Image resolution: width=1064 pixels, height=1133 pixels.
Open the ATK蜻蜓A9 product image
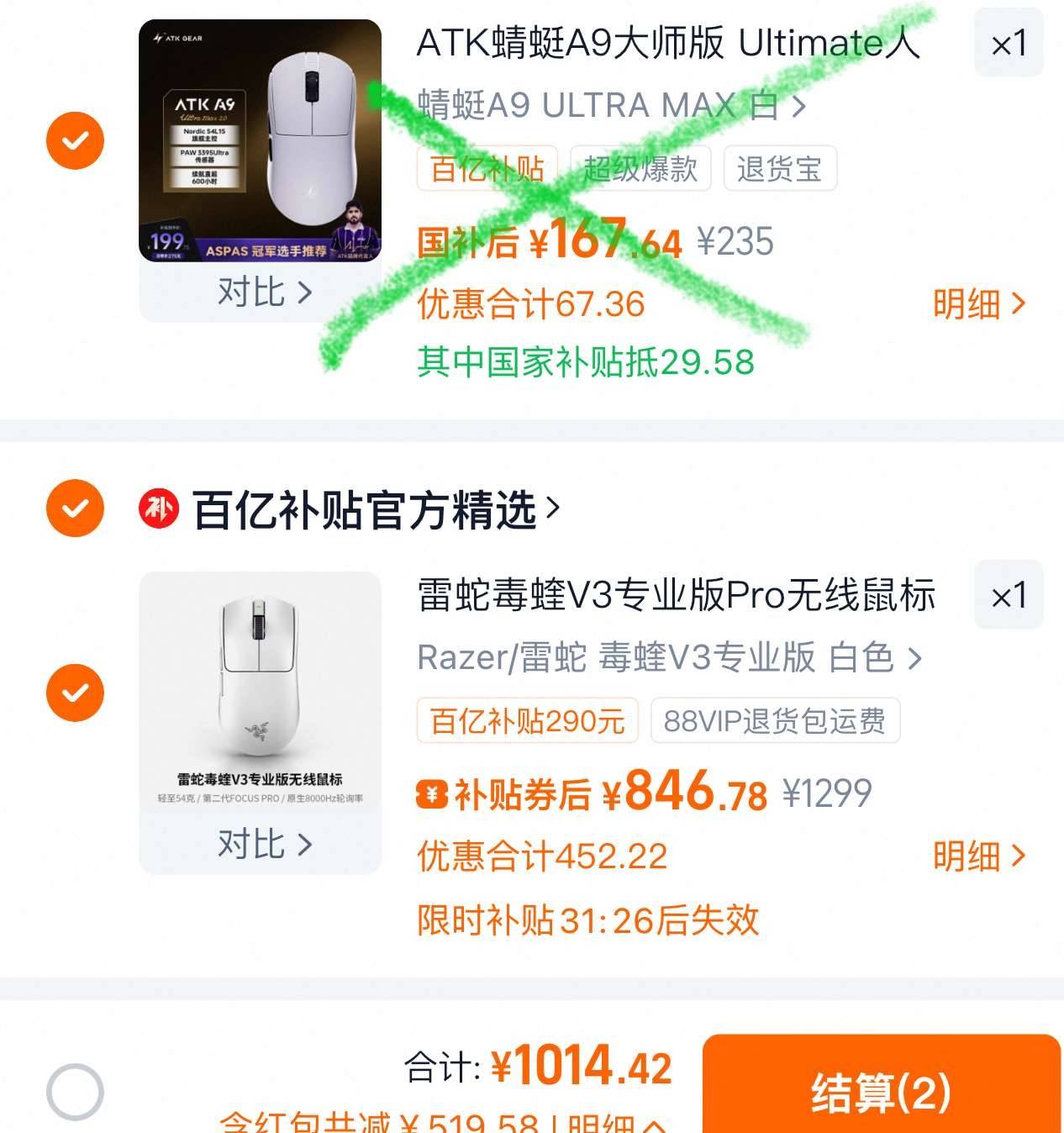(x=260, y=140)
